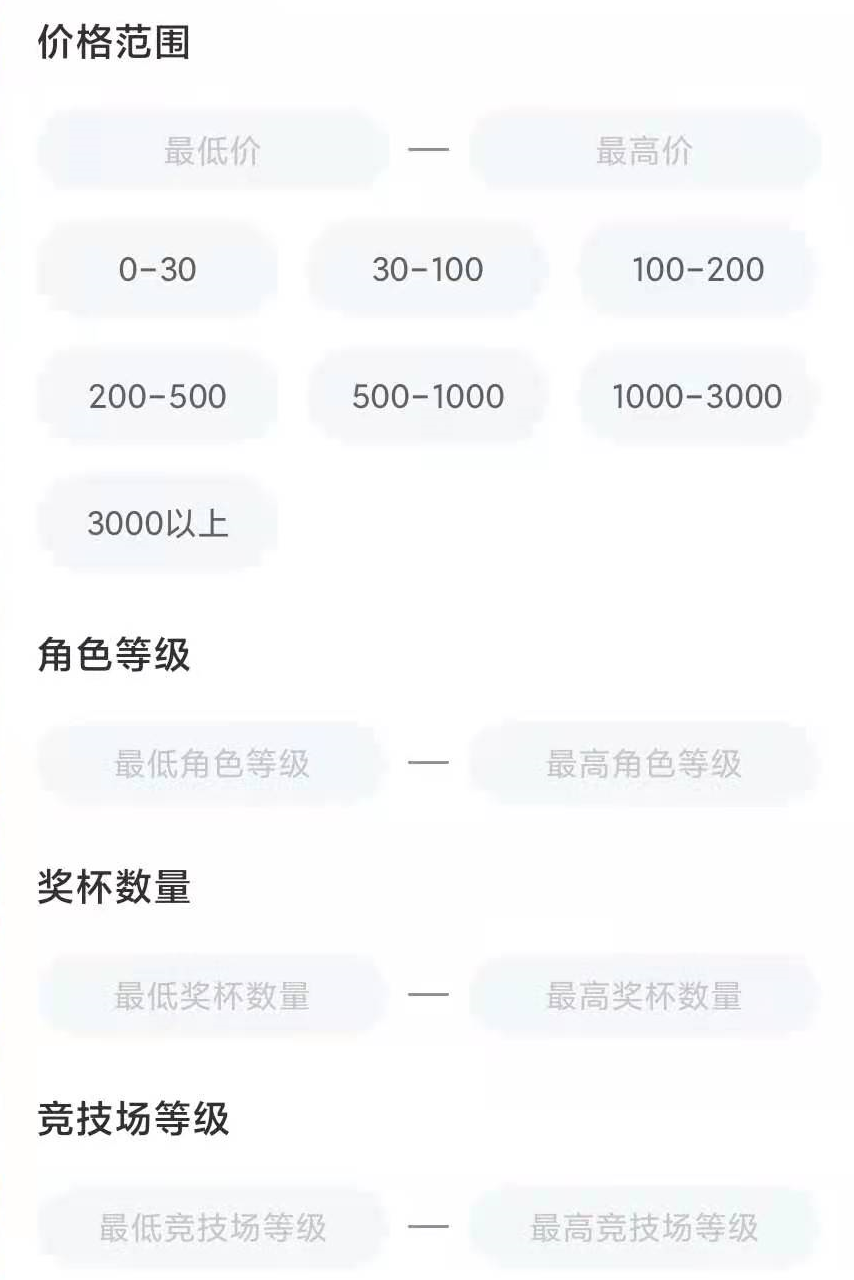854x1280 pixels.
Task: Select the 200-500 price range
Action: point(157,396)
